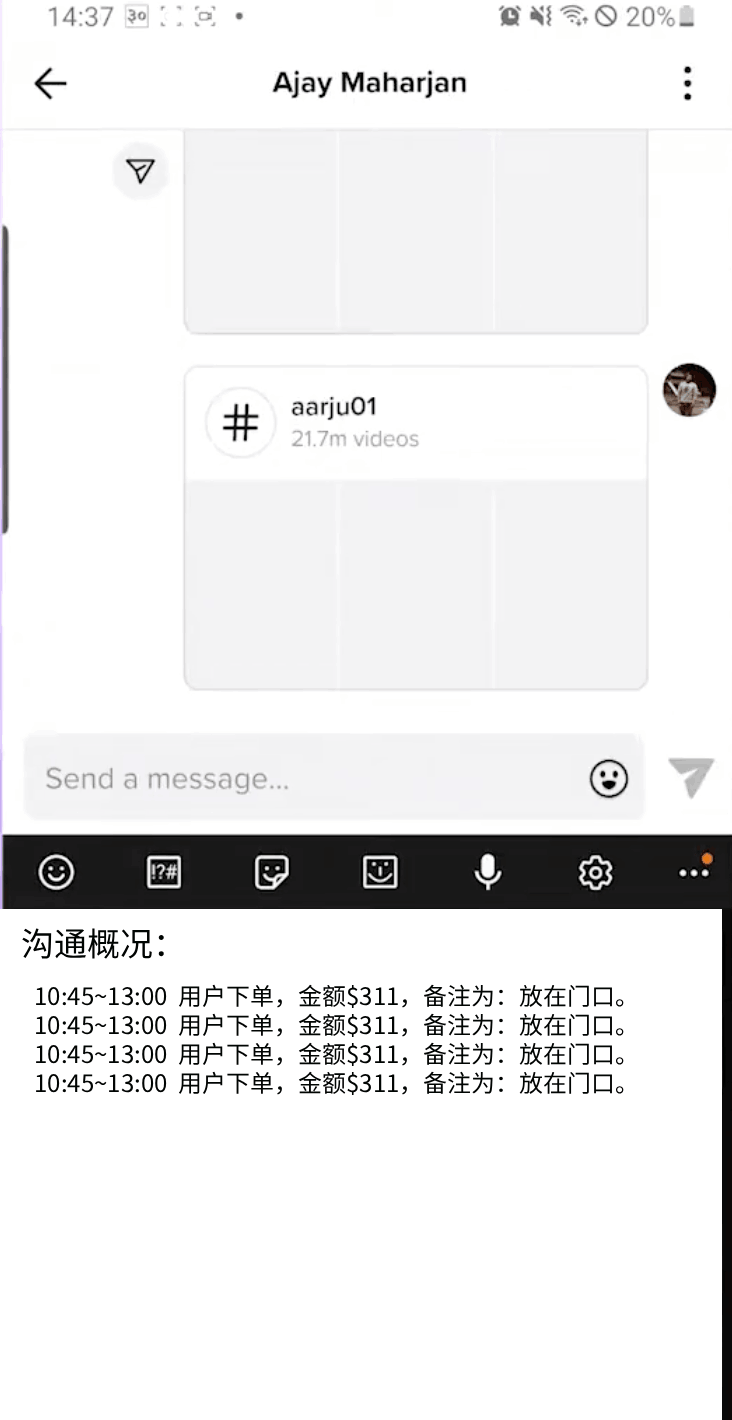Screen dimensions: 732x1420
Task: Open the emoticon keyboard icon
Action: pos(379,871)
